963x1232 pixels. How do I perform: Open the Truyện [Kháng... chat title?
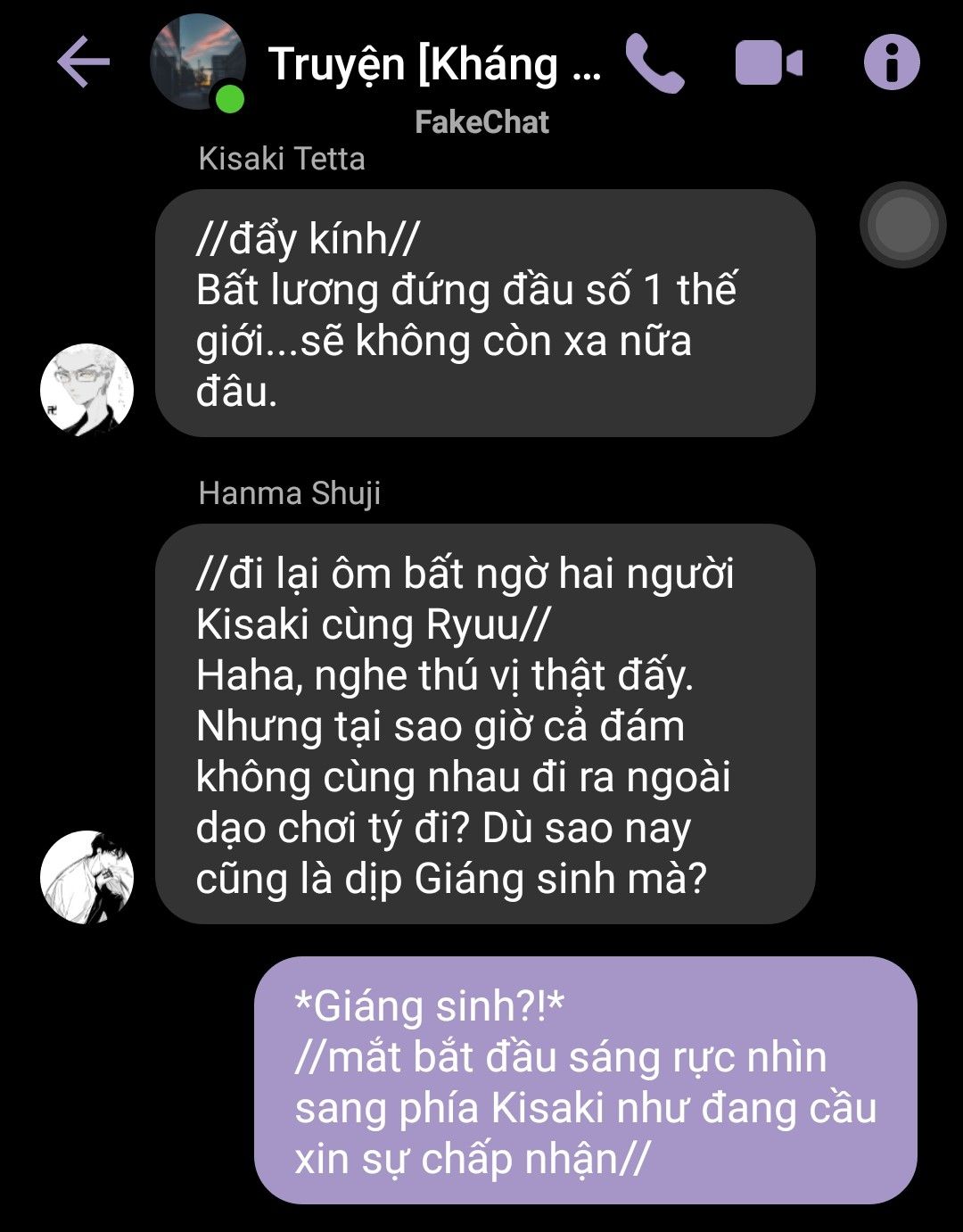[x=435, y=64]
